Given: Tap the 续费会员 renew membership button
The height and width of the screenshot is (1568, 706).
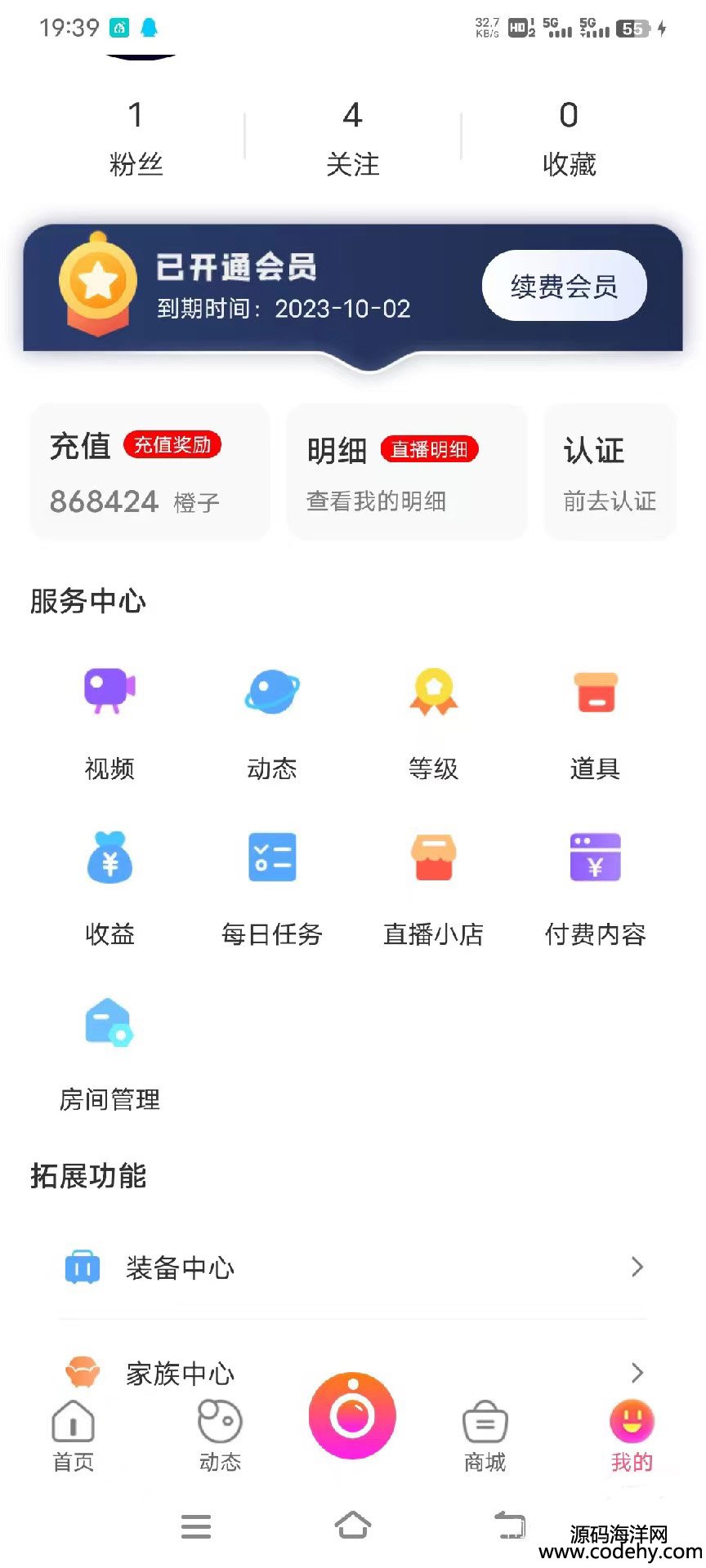Looking at the screenshot, I should (564, 286).
